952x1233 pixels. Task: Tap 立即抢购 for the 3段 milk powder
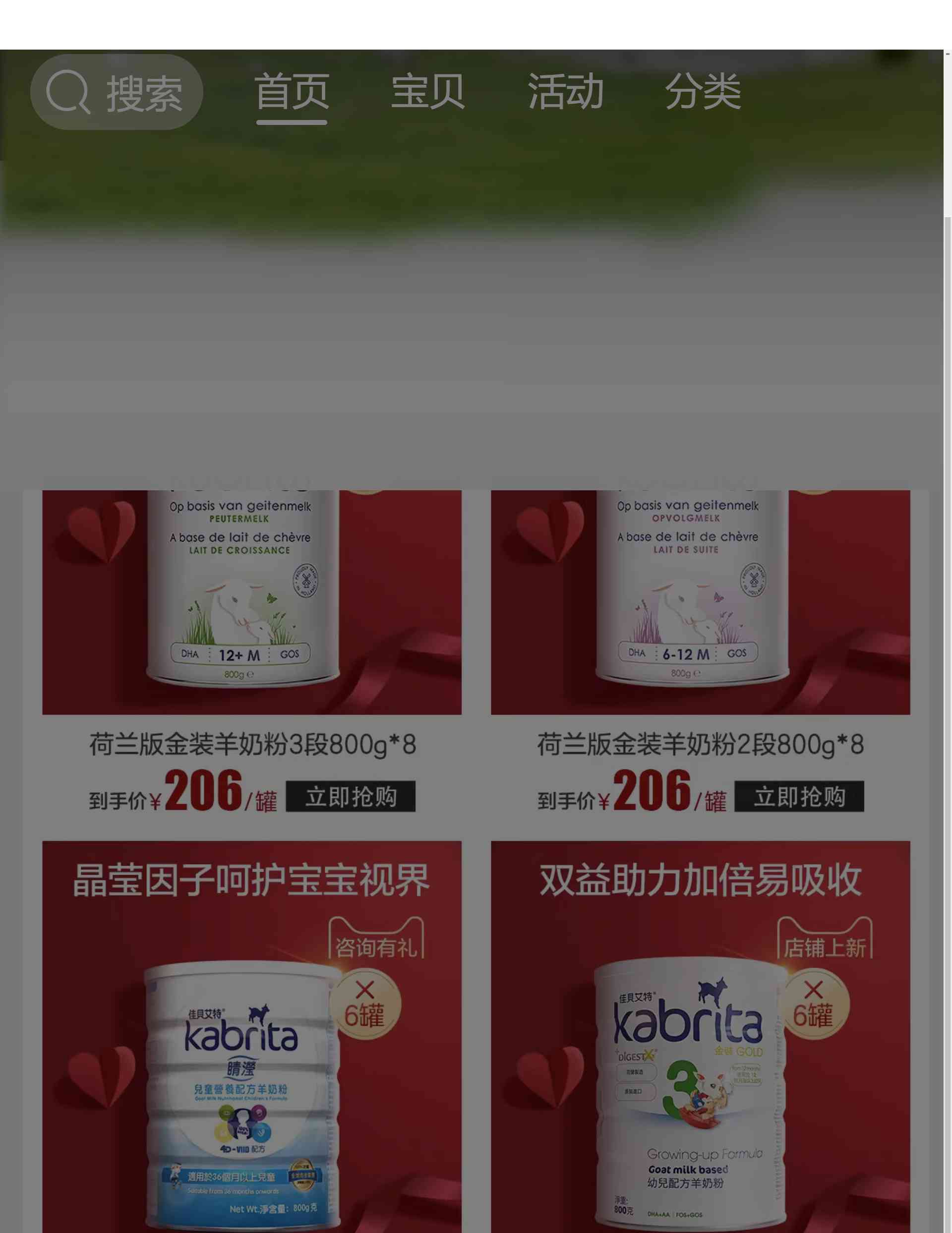pos(351,797)
